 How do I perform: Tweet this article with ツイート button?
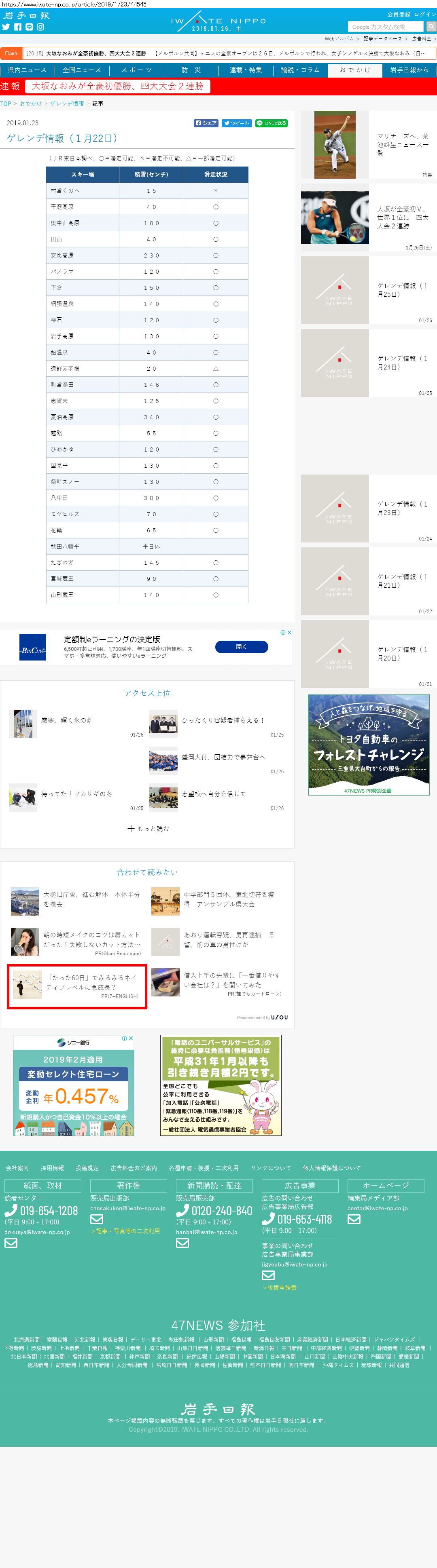click(236, 123)
